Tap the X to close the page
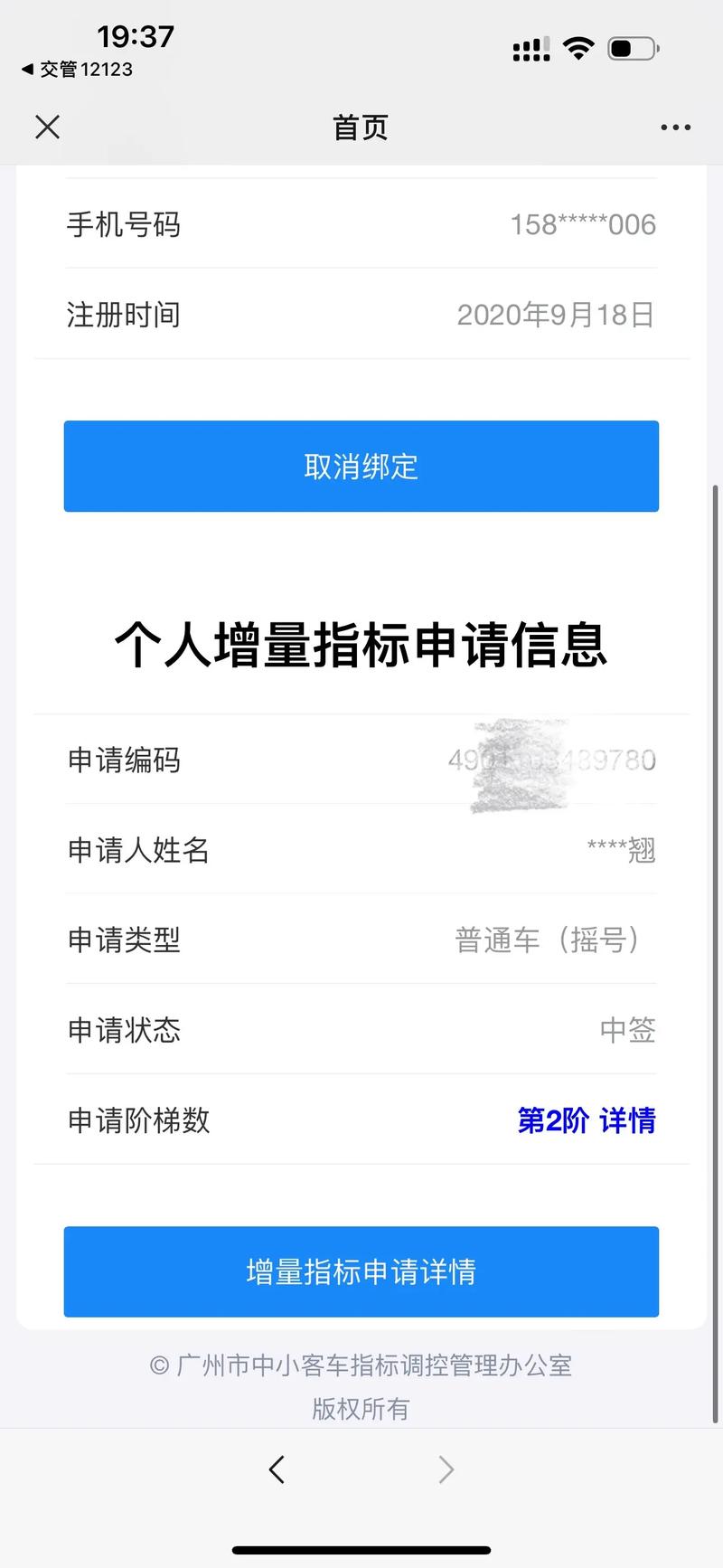The height and width of the screenshot is (1568, 723). (x=47, y=127)
